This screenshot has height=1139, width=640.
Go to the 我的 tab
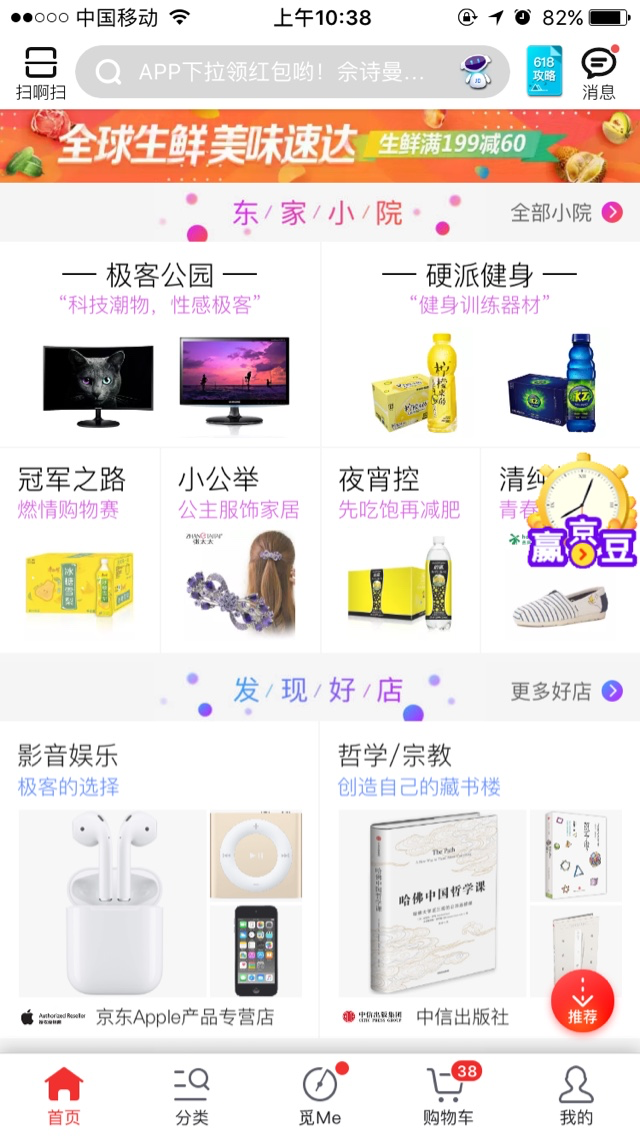[576, 1096]
